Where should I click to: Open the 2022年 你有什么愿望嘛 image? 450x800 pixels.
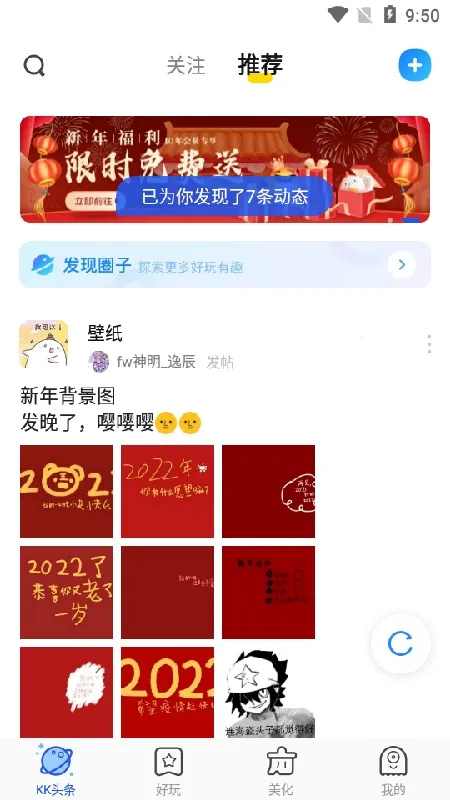167,491
